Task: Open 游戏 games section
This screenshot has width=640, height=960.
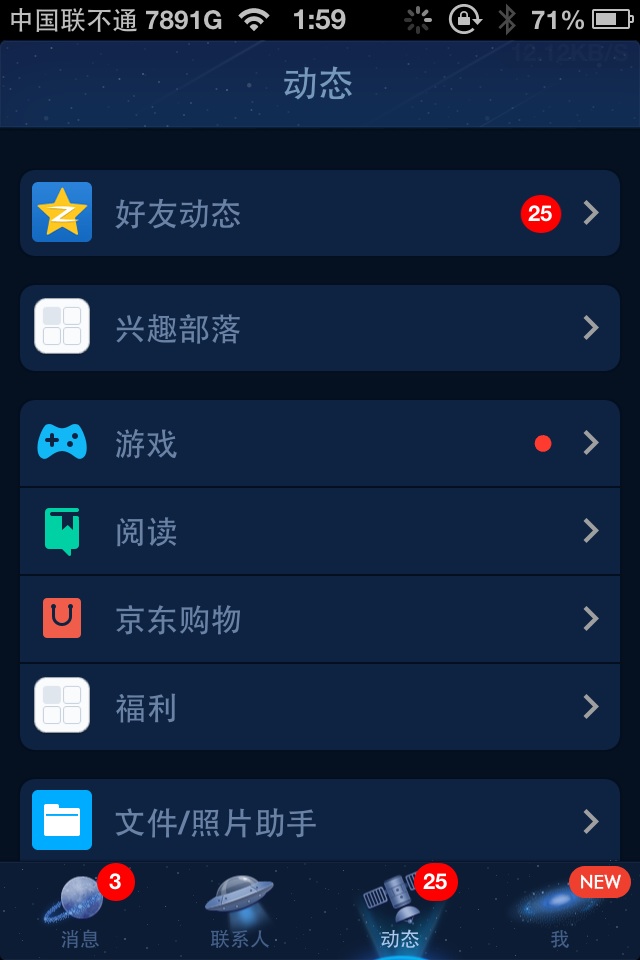Action: tap(320, 443)
